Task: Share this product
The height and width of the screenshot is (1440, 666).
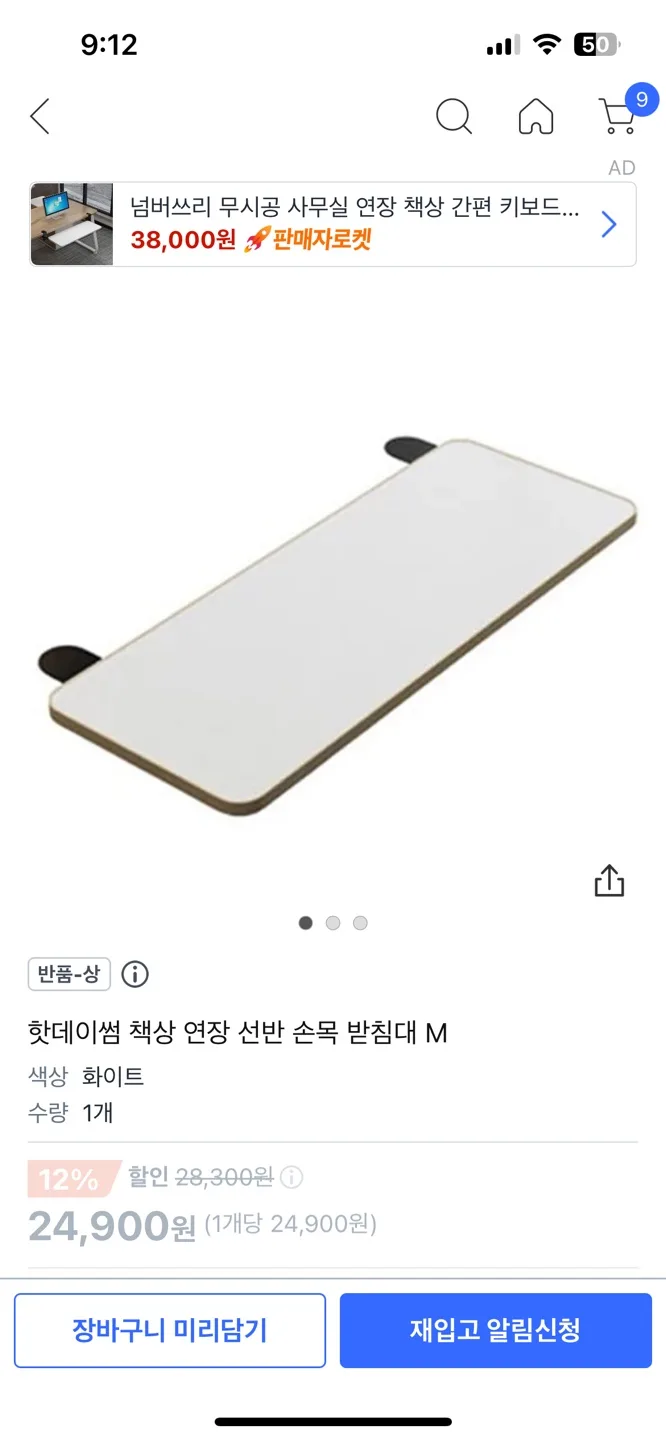Action: point(609,881)
